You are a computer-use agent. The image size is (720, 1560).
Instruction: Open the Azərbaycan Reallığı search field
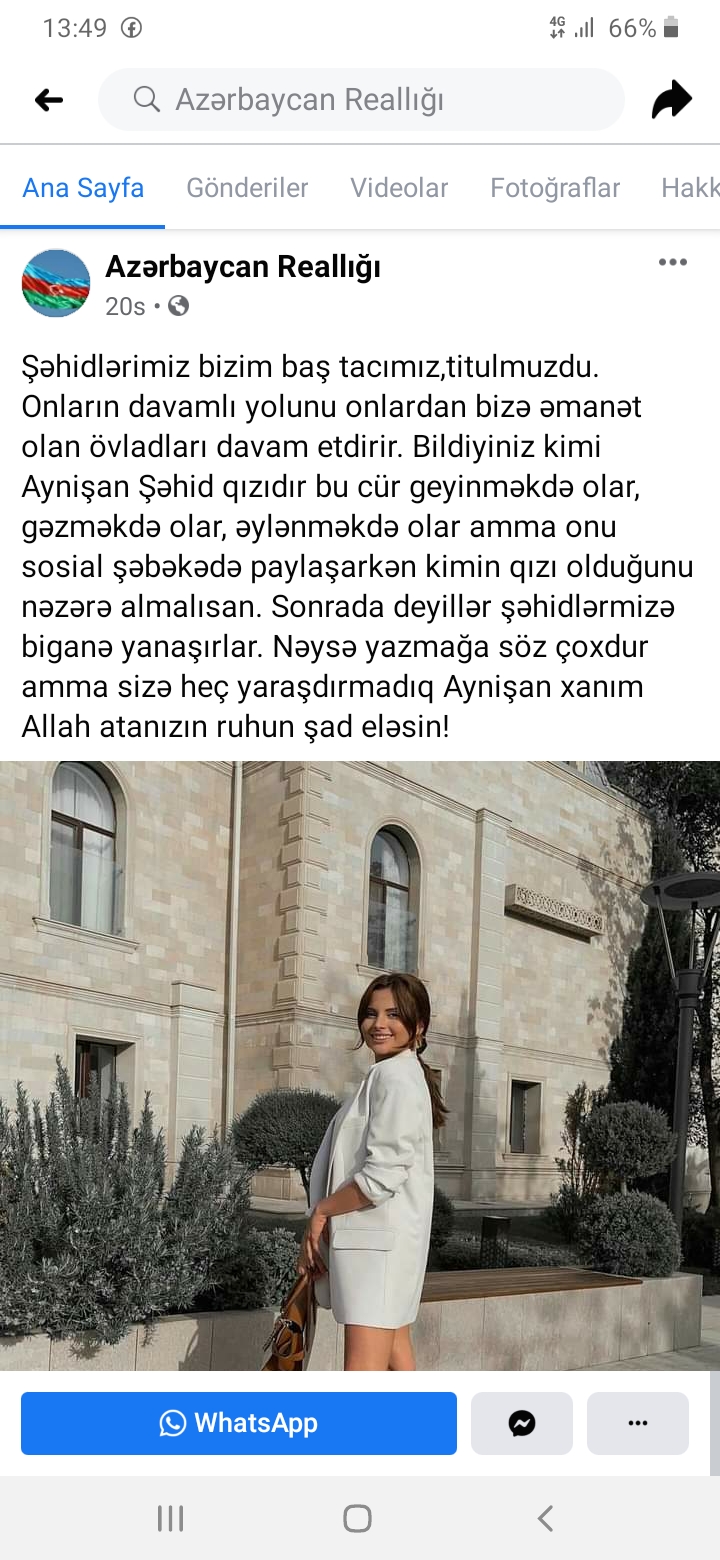point(361,99)
